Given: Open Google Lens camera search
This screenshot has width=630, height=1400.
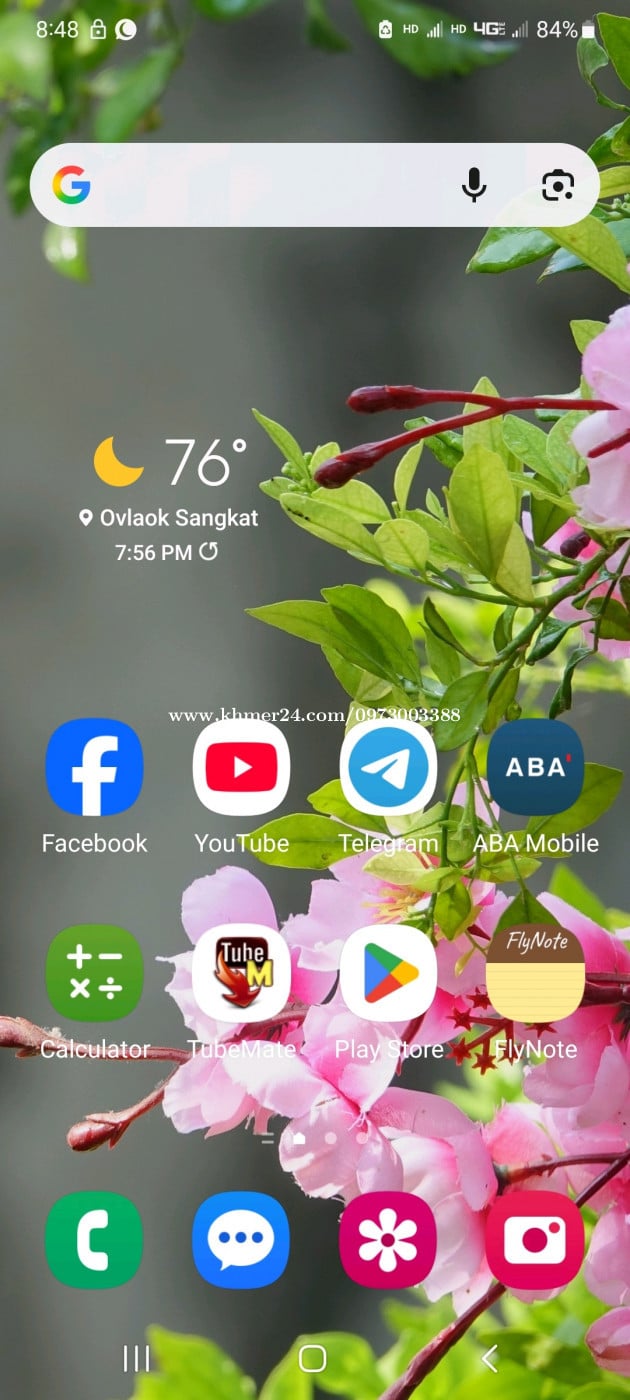Looking at the screenshot, I should pyautogui.click(x=557, y=185).
